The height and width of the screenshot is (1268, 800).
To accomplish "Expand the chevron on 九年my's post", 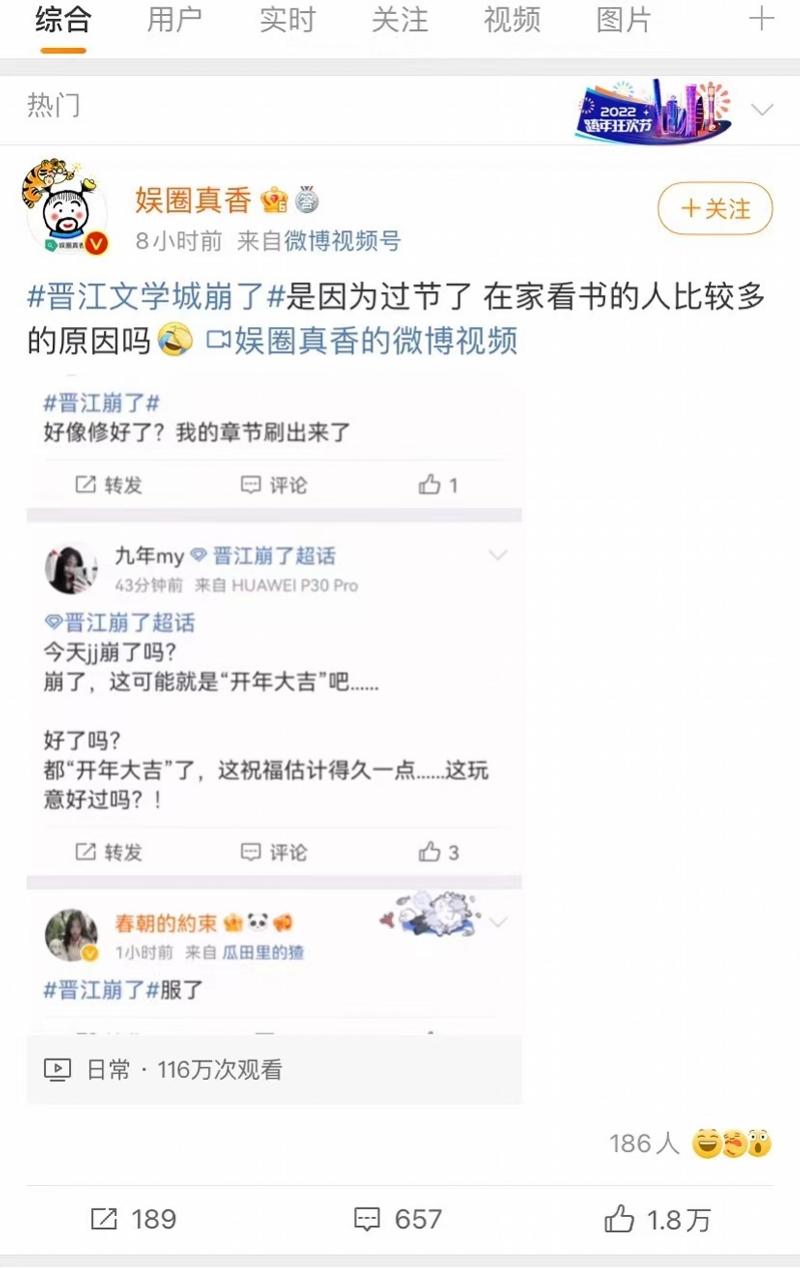I will point(497,552).
